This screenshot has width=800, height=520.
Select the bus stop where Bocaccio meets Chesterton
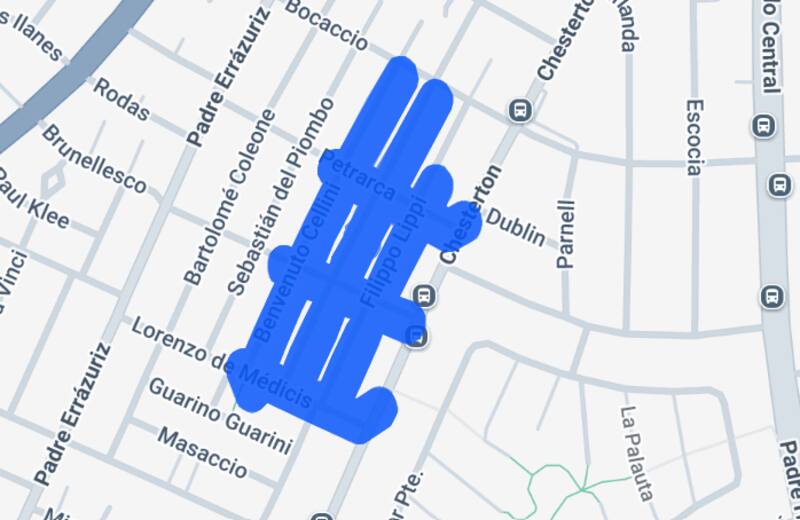519,110
